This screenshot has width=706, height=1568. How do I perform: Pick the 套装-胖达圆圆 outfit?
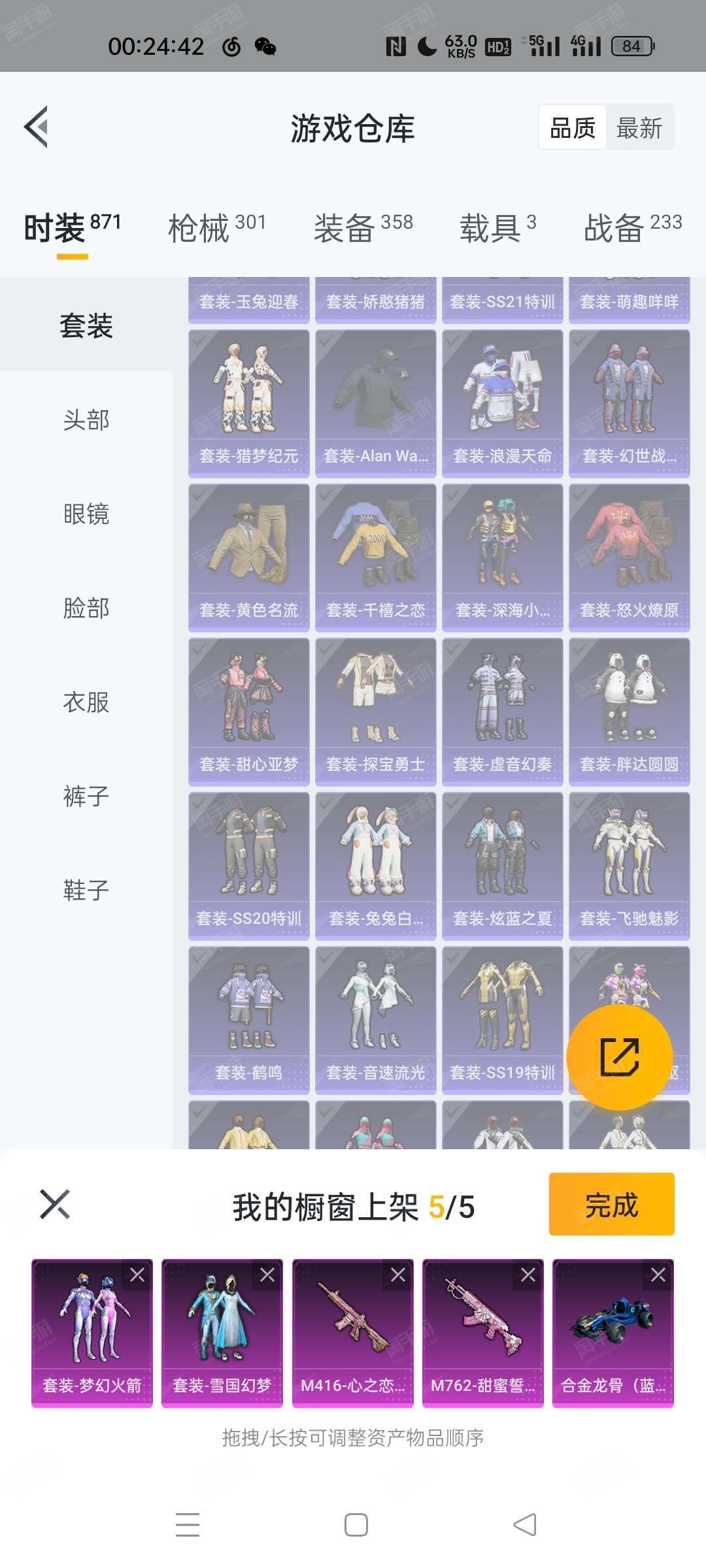(x=630, y=711)
